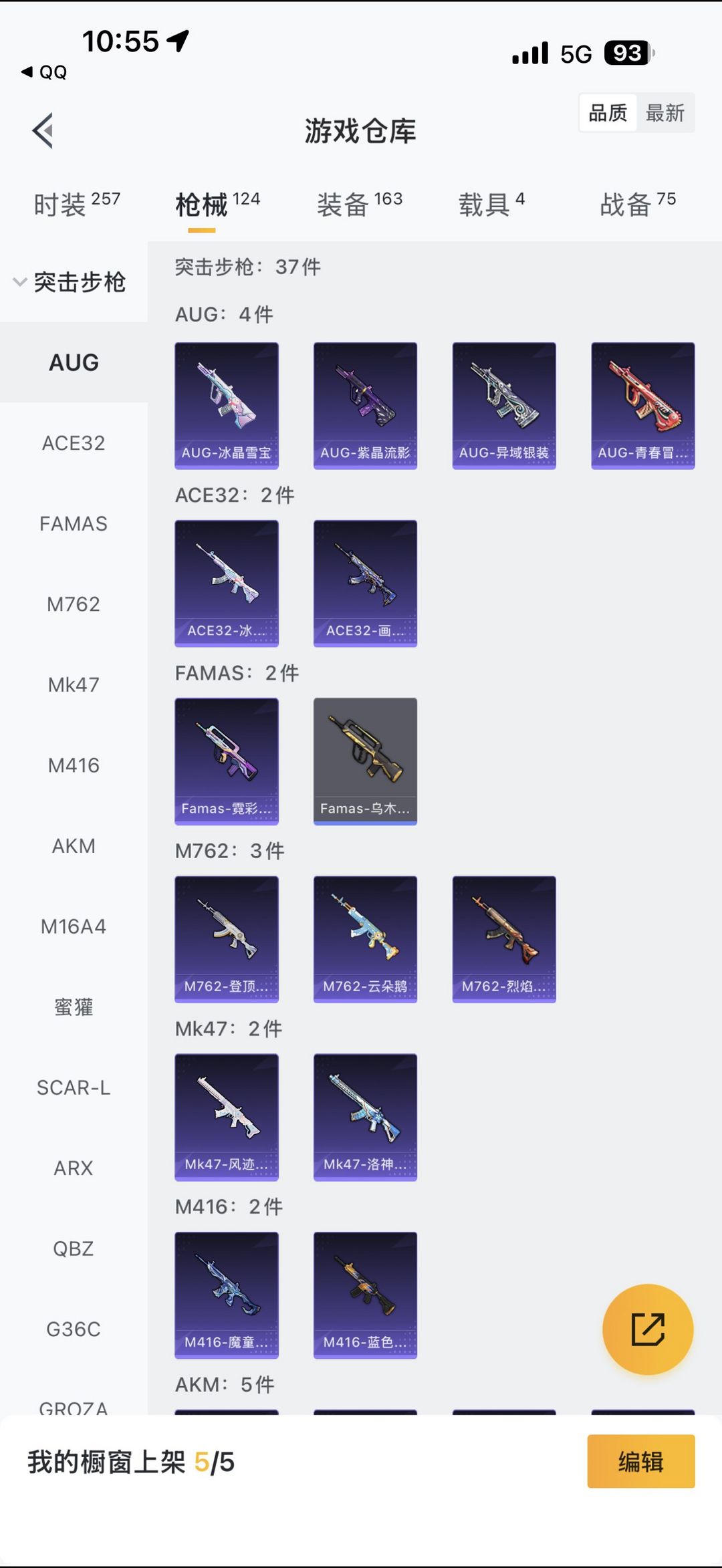Select ACE32 in the side list
The width and height of the screenshot is (722, 1568).
coord(74,443)
